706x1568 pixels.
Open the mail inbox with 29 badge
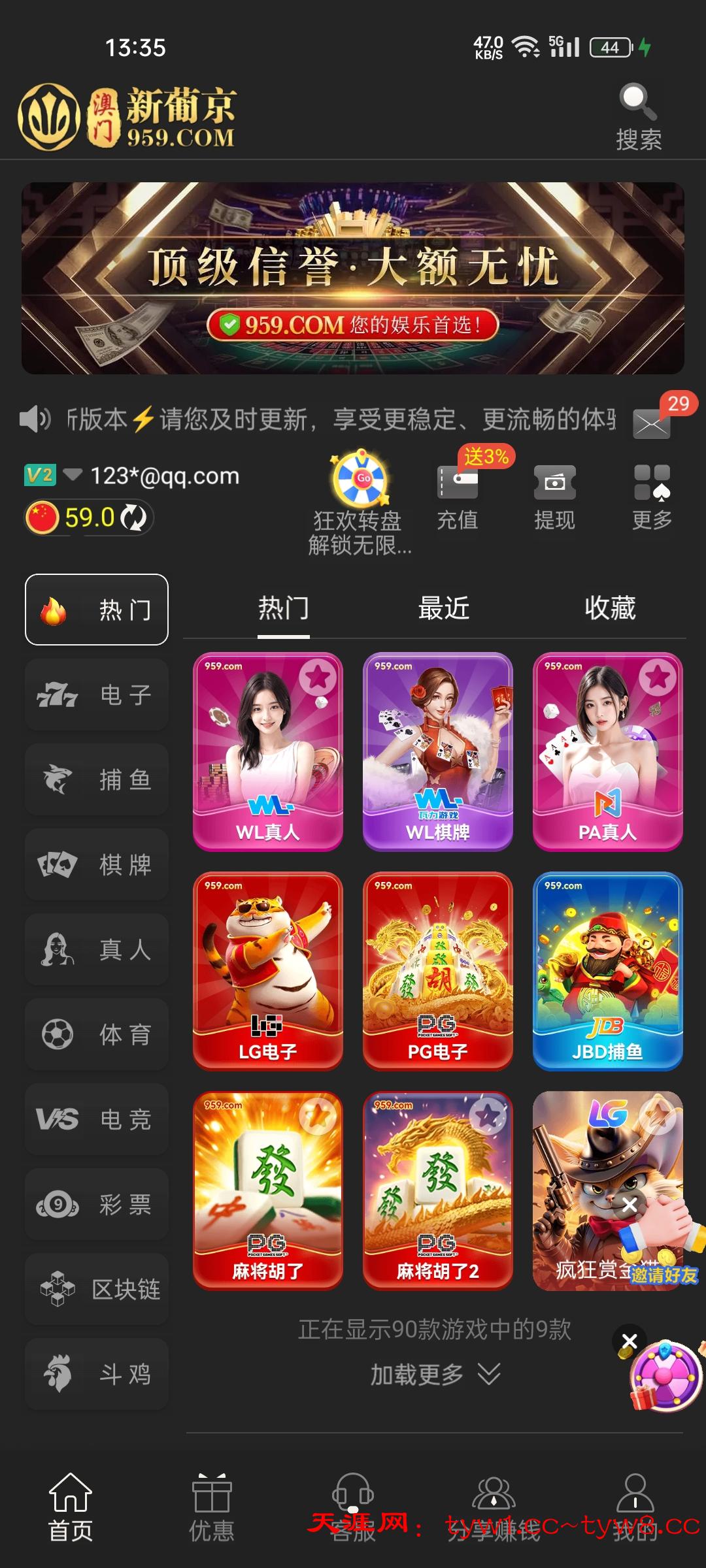(652, 423)
